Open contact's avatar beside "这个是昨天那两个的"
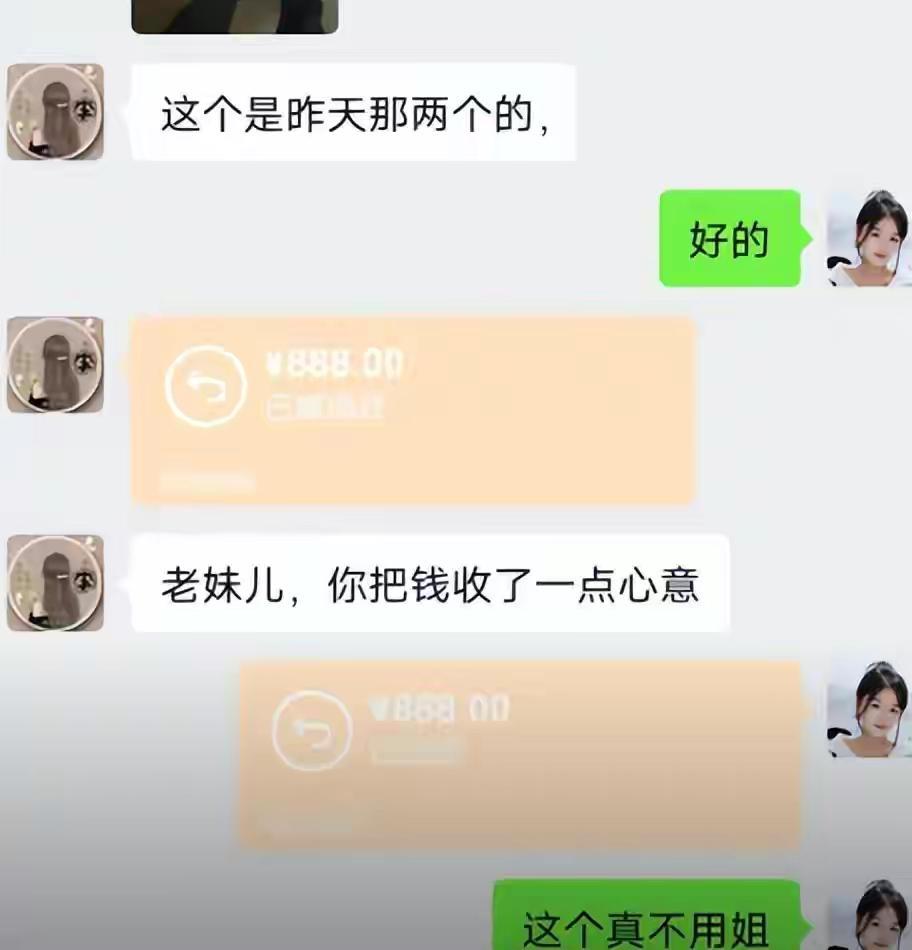 click(x=55, y=112)
